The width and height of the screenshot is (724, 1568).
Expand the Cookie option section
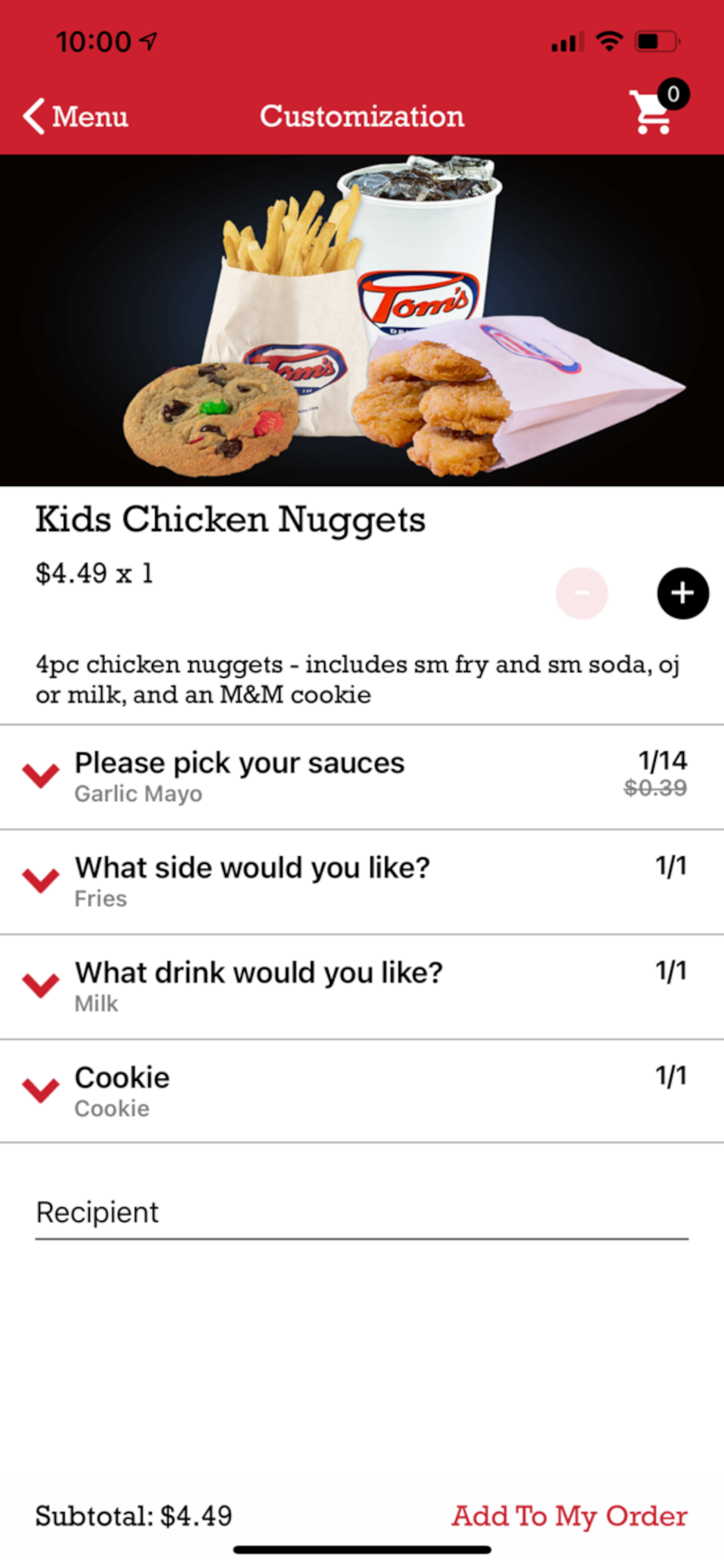coord(122,1091)
